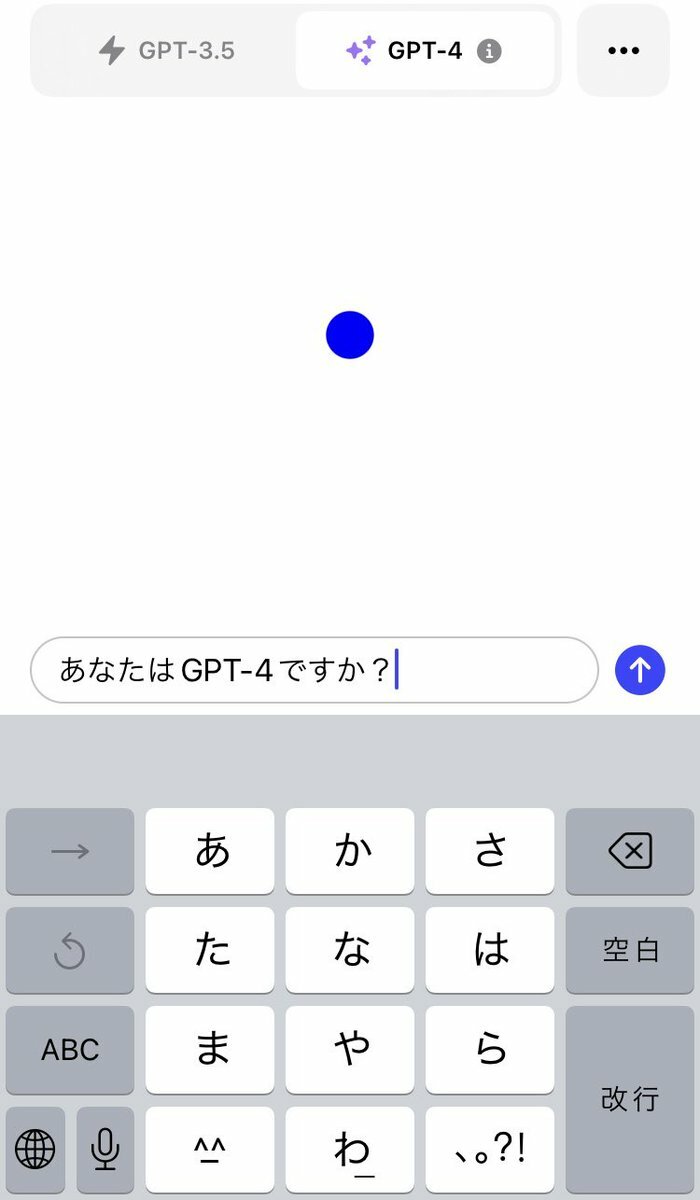Screen dimensions: 700x1200
Task: Start voice dictation with the microphone key
Action: (x=105, y=1149)
